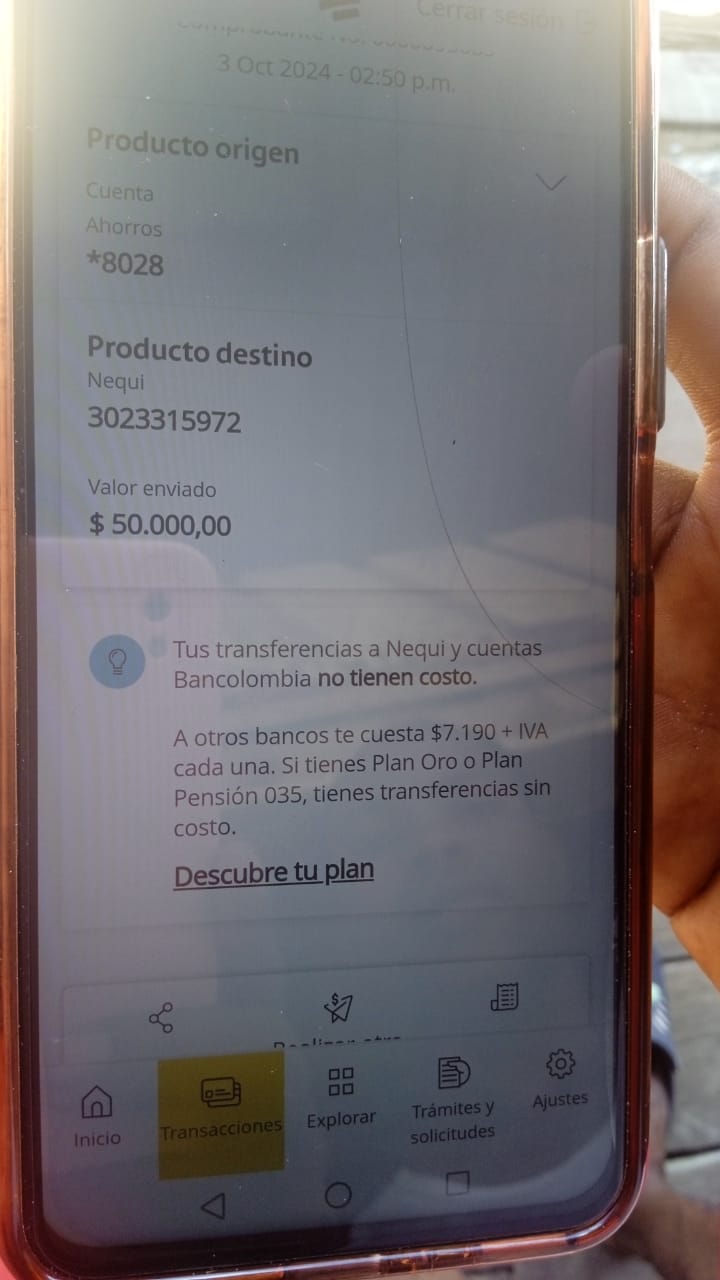Tap the system back triangle button
This screenshot has height=1280, width=720.
(213, 1205)
